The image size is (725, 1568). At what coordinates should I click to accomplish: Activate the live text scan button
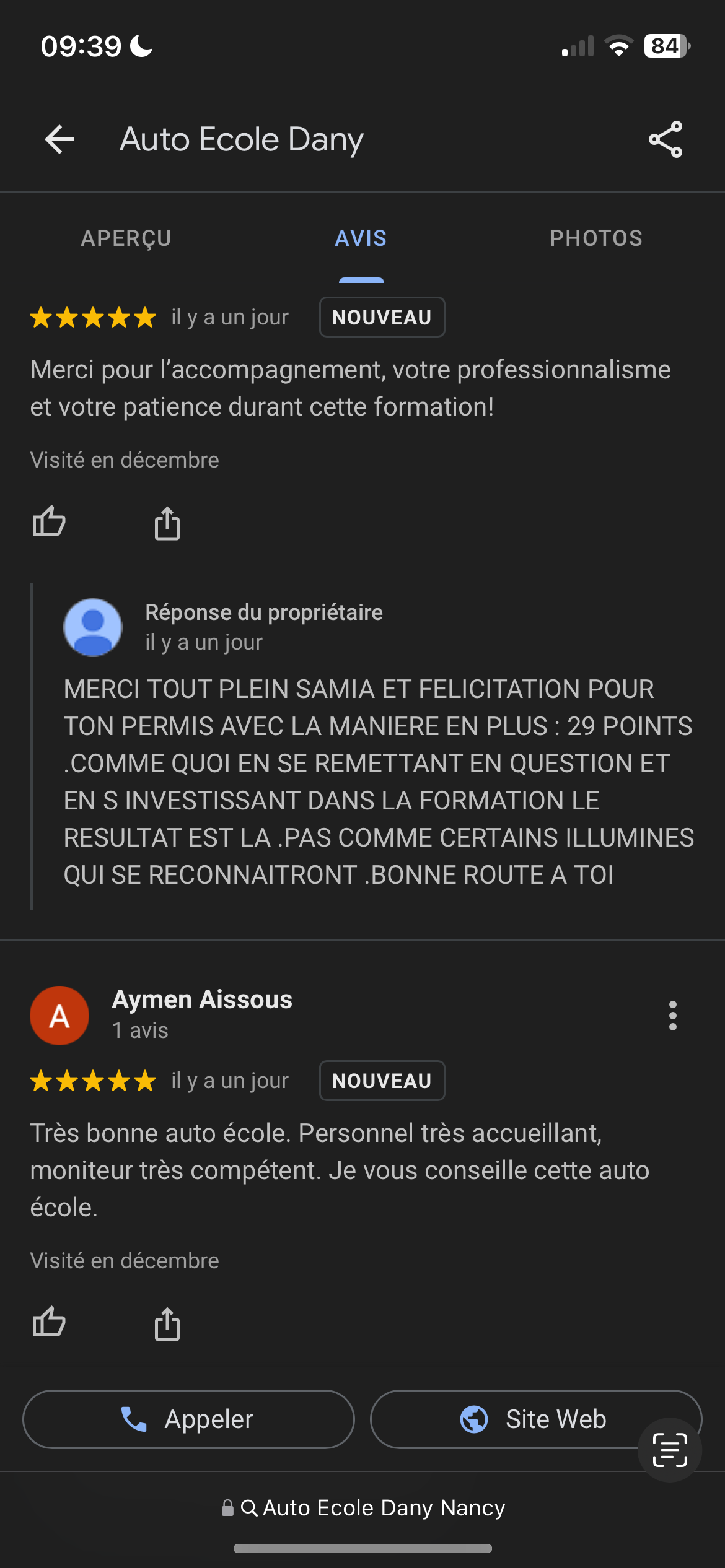670,1450
